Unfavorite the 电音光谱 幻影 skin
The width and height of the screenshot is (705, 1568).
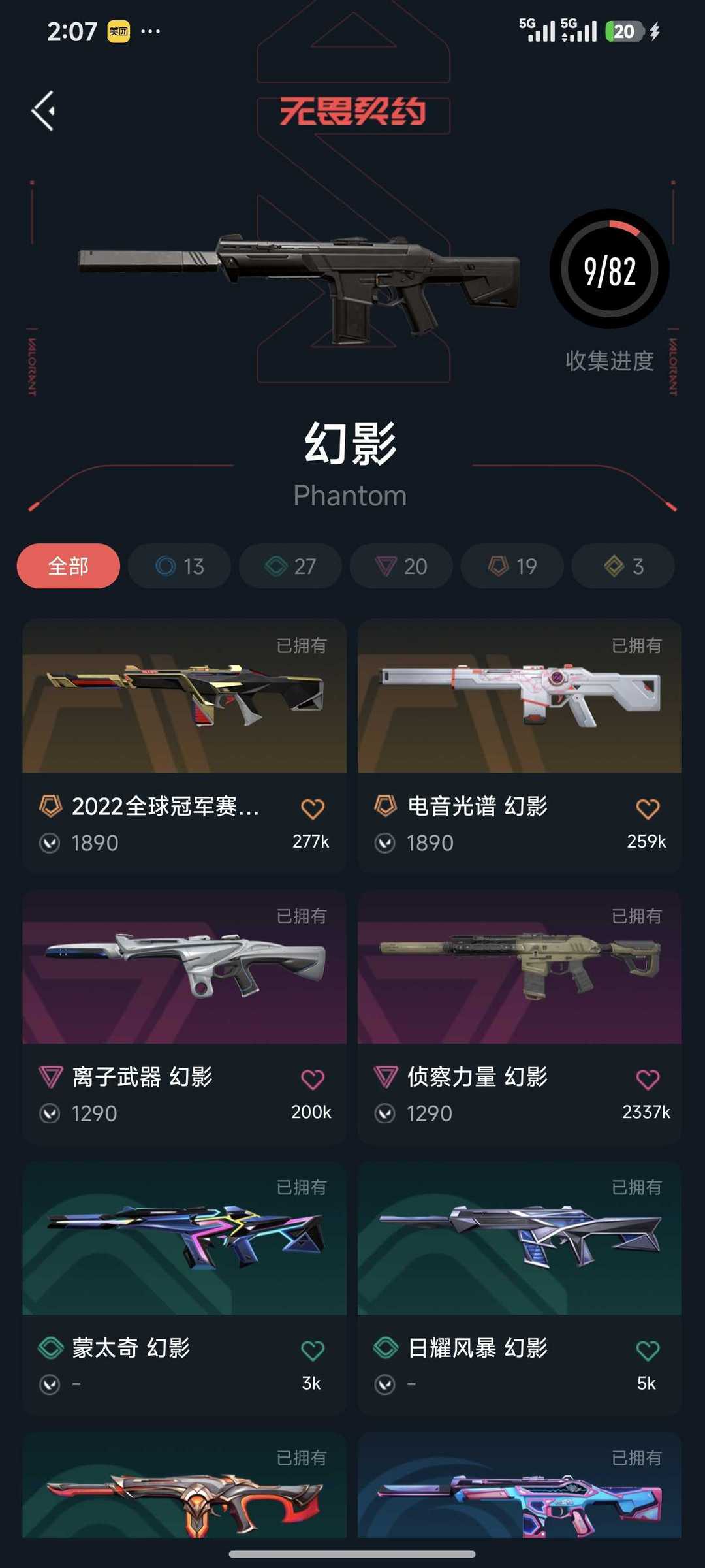coord(650,808)
